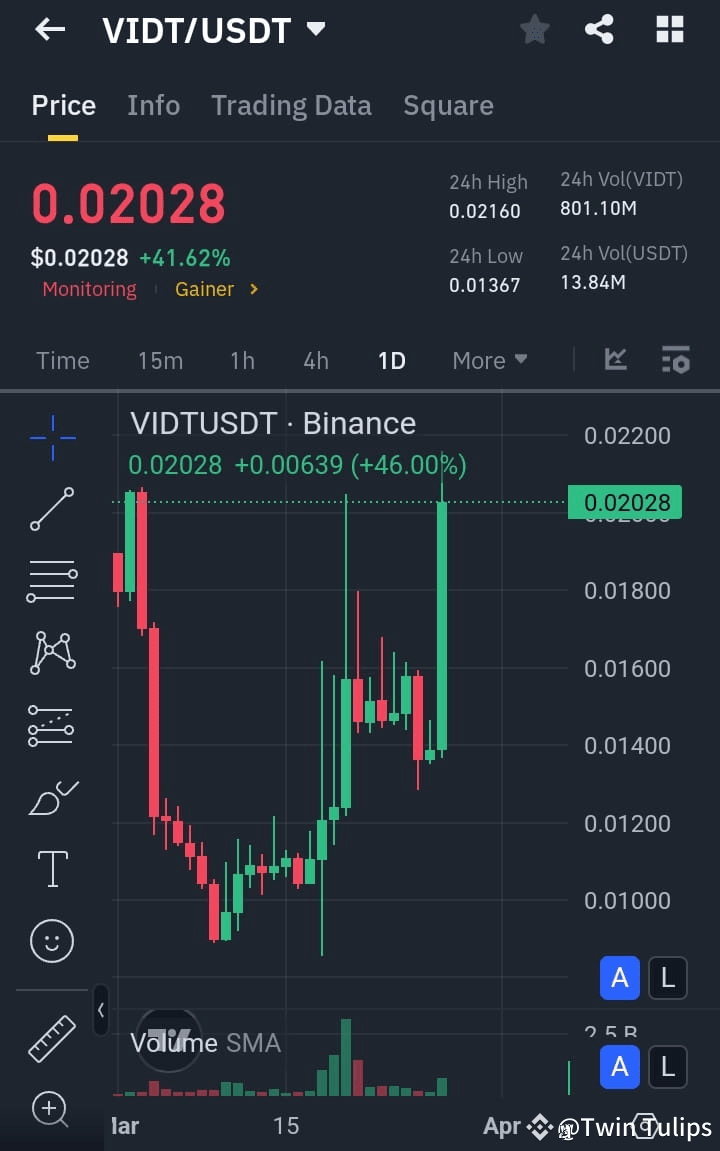Viewport: 720px width, 1151px height.
Task: Select the crosshair tool
Action: tap(51, 437)
